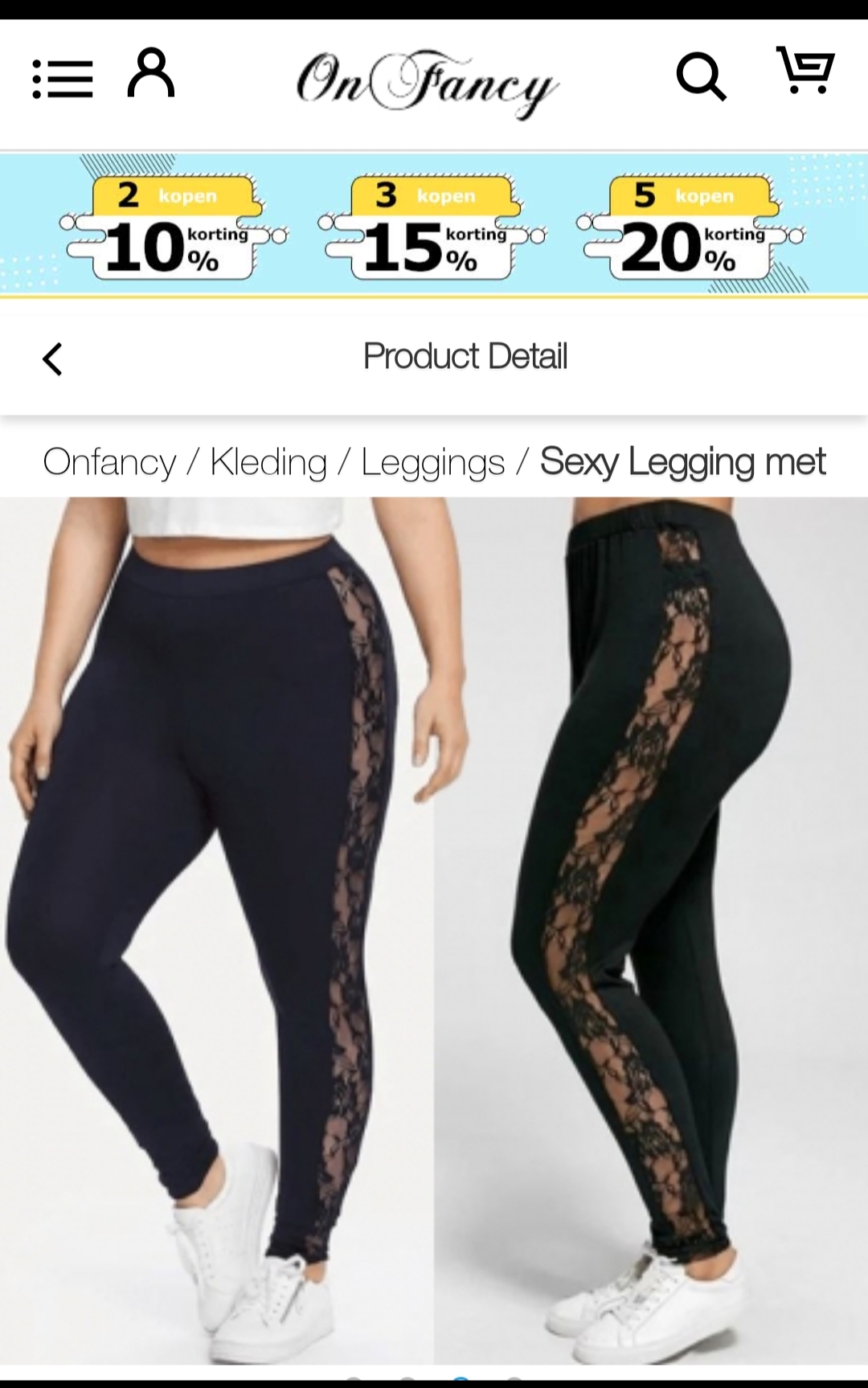Tap the OnFancy logo

tap(426, 82)
